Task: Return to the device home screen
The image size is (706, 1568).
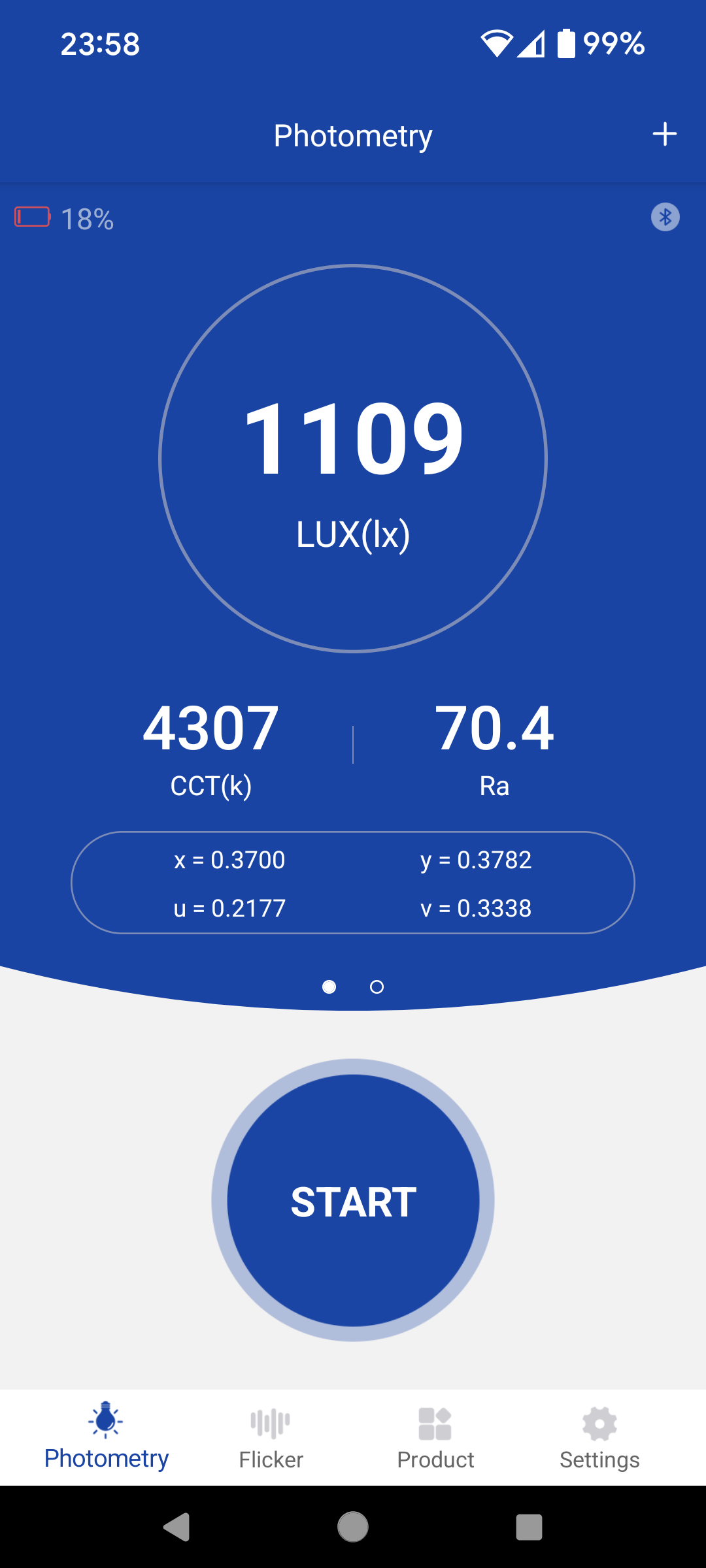Action: click(x=353, y=1527)
